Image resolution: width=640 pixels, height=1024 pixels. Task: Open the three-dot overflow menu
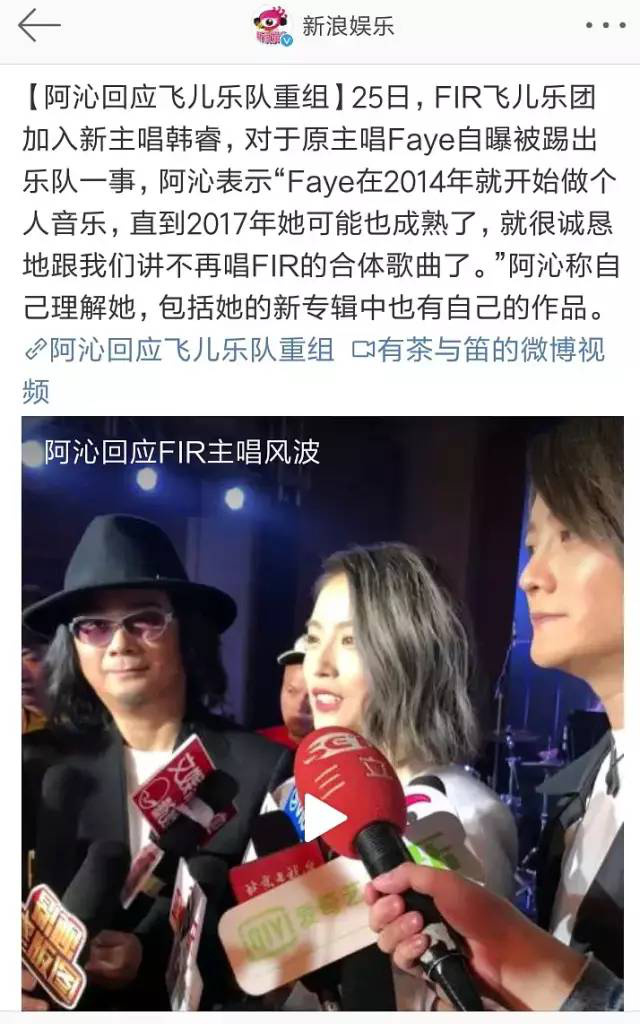(x=602, y=27)
